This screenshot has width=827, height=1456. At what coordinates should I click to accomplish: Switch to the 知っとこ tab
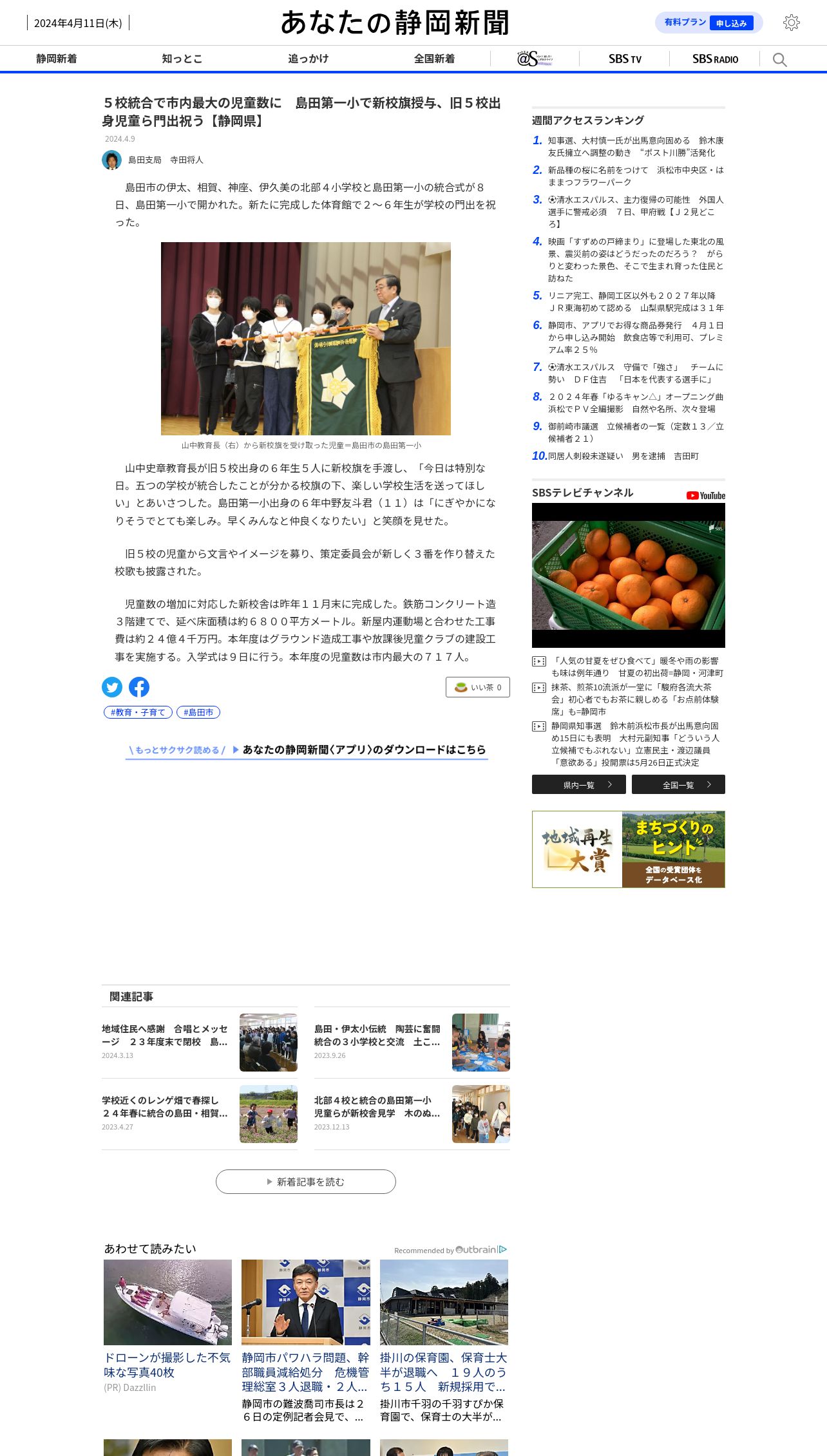pyautogui.click(x=182, y=59)
